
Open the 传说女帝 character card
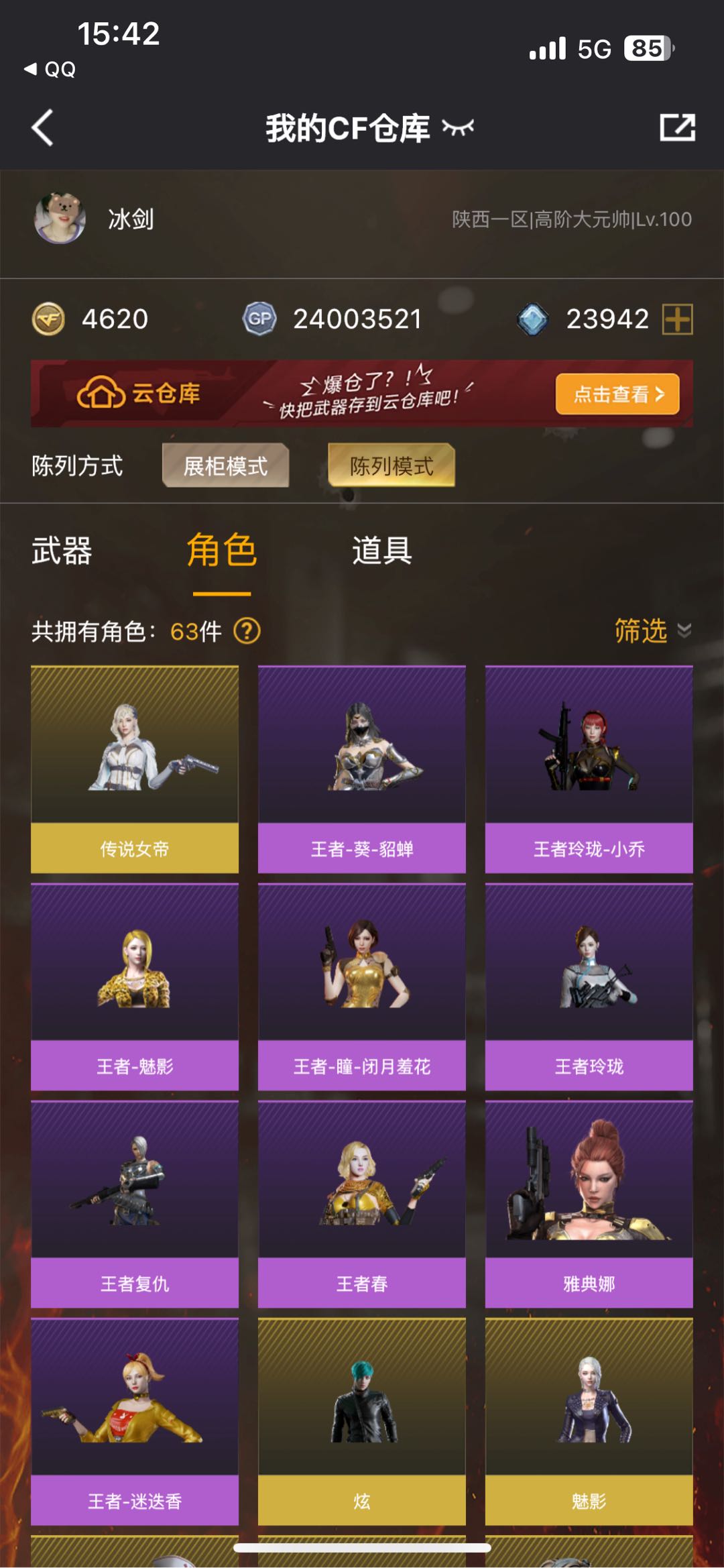(x=135, y=769)
